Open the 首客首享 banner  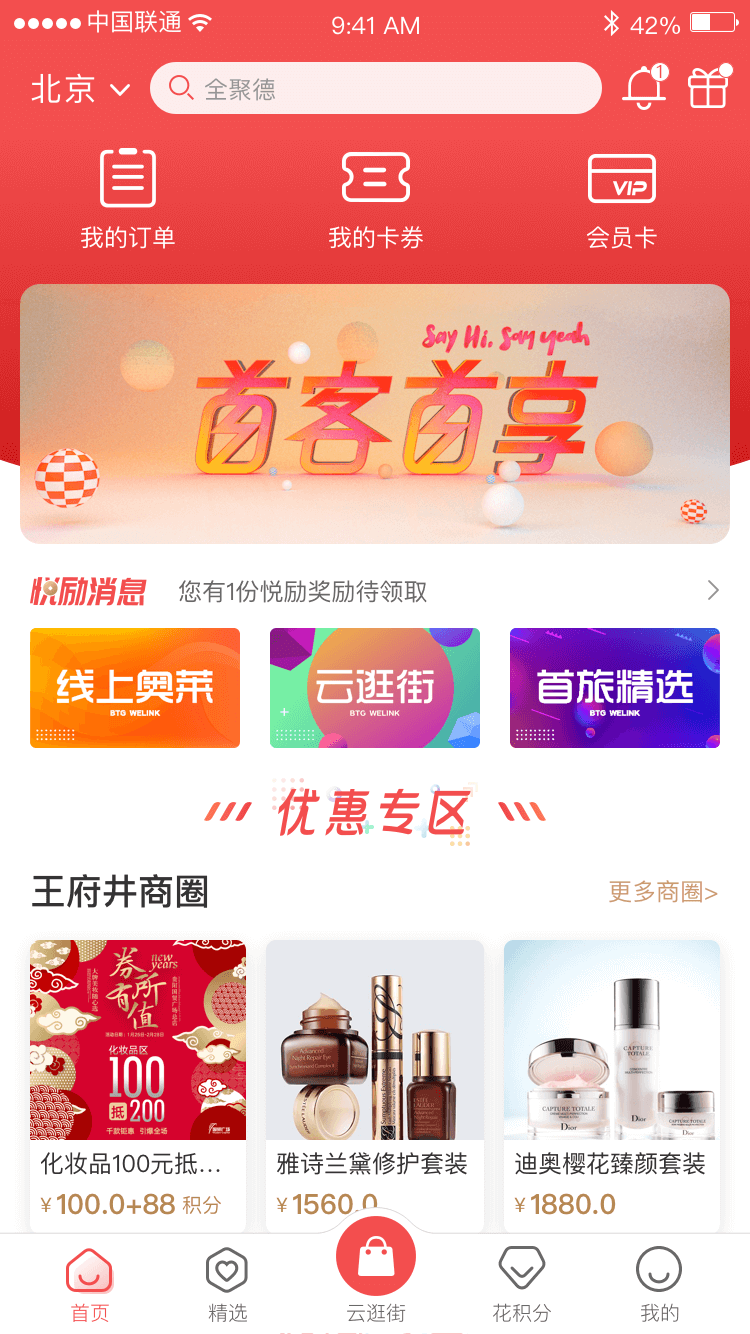point(375,414)
